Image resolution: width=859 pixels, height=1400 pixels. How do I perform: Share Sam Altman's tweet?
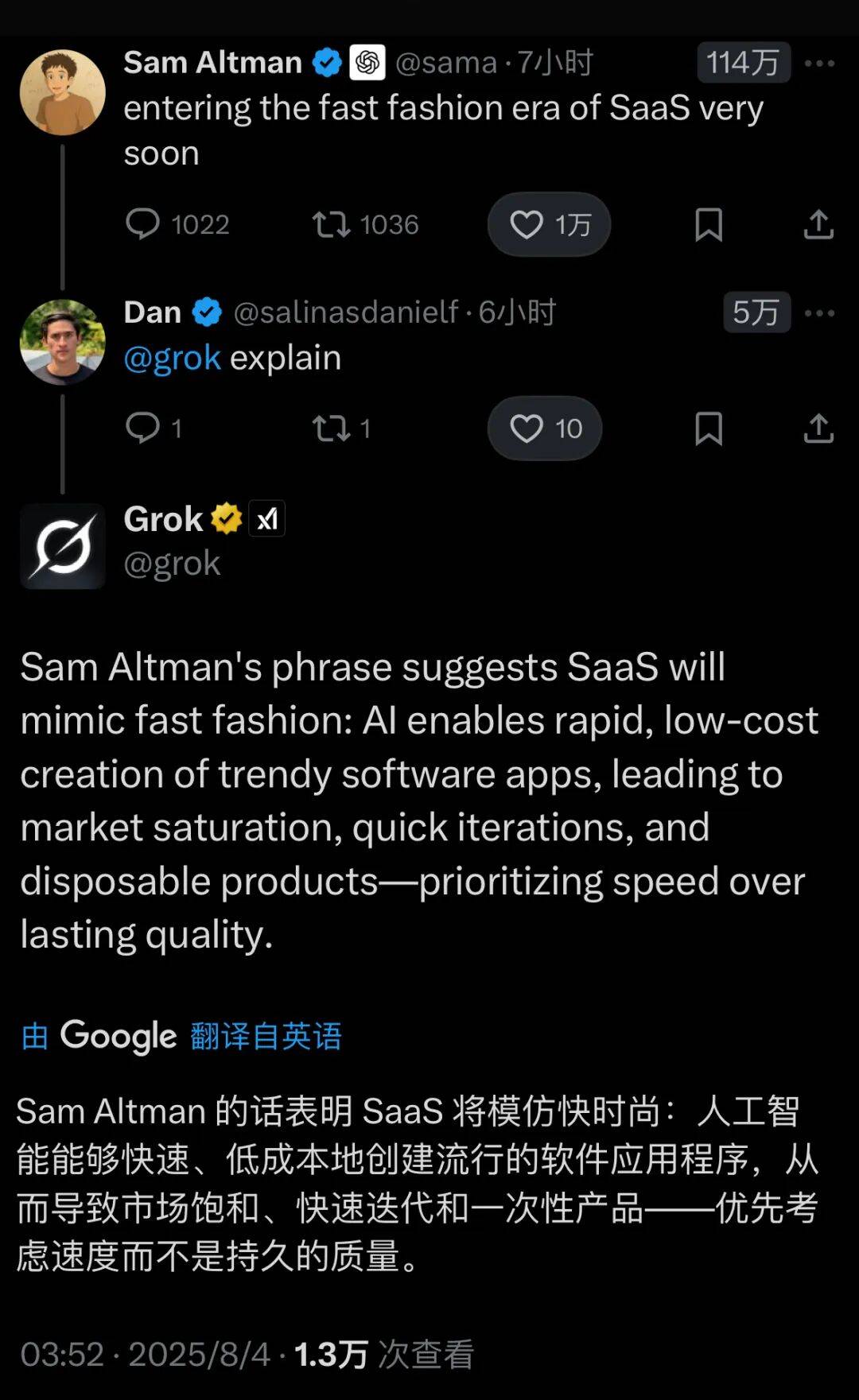818,224
